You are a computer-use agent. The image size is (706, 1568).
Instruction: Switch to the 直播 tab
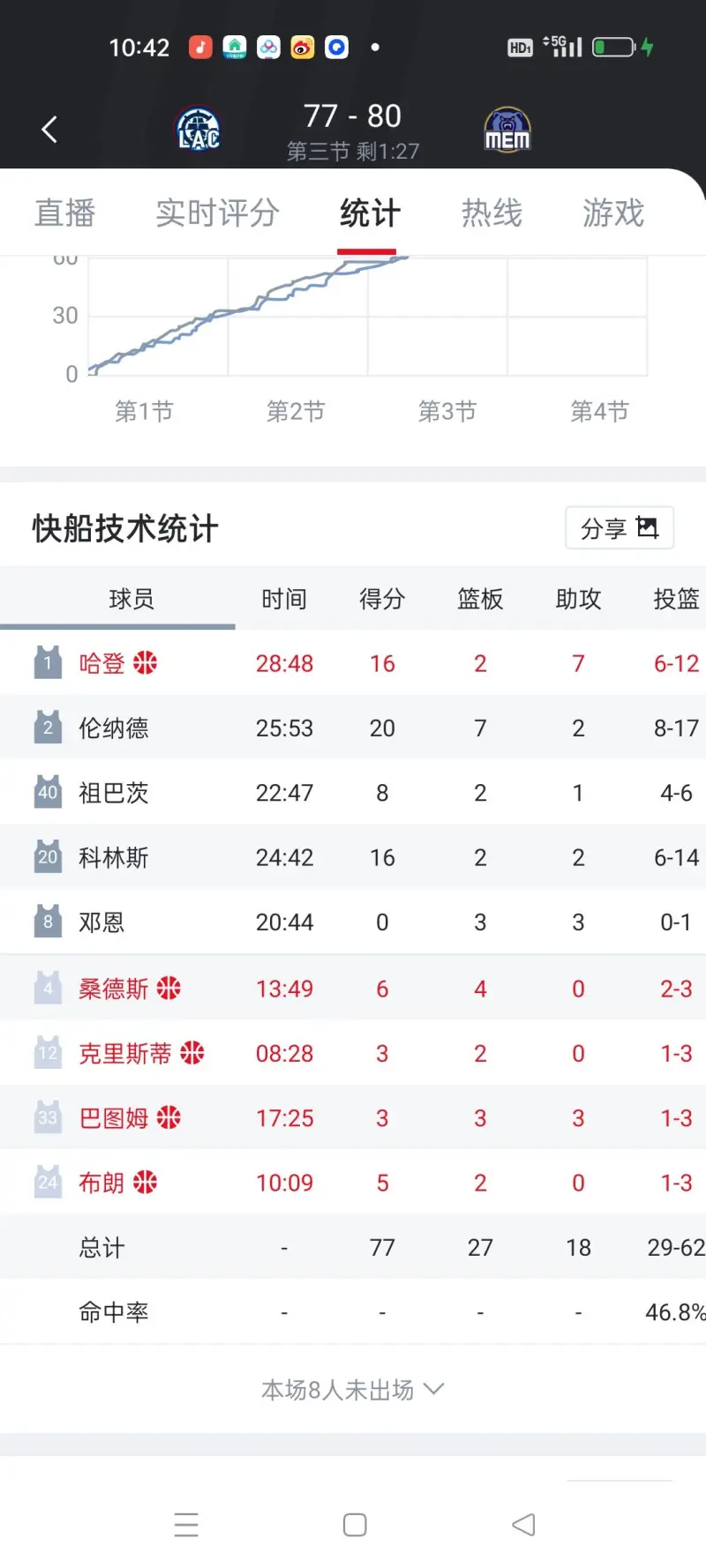pos(65,213)
